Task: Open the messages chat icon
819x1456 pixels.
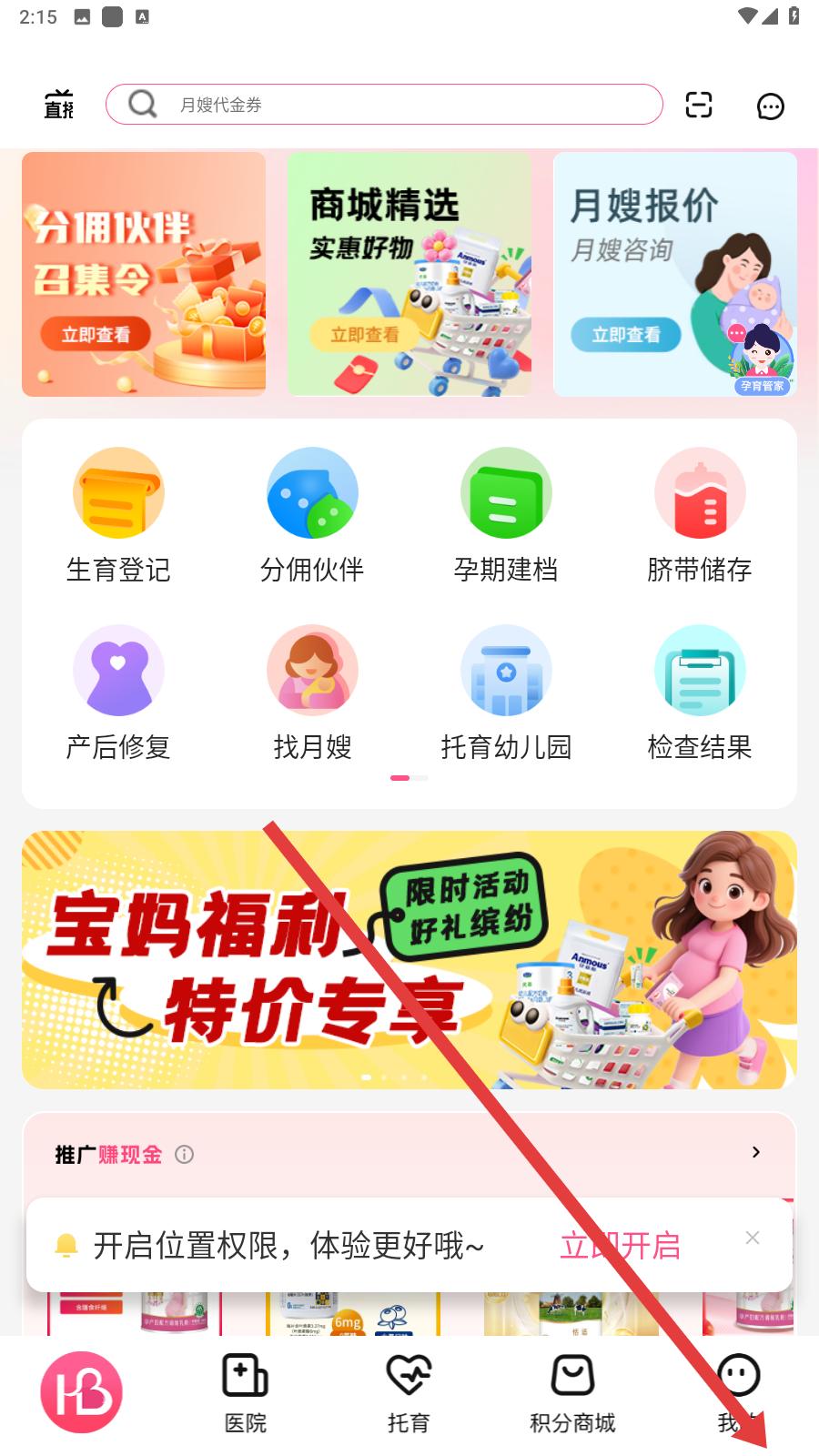Action: click(770, 106)
